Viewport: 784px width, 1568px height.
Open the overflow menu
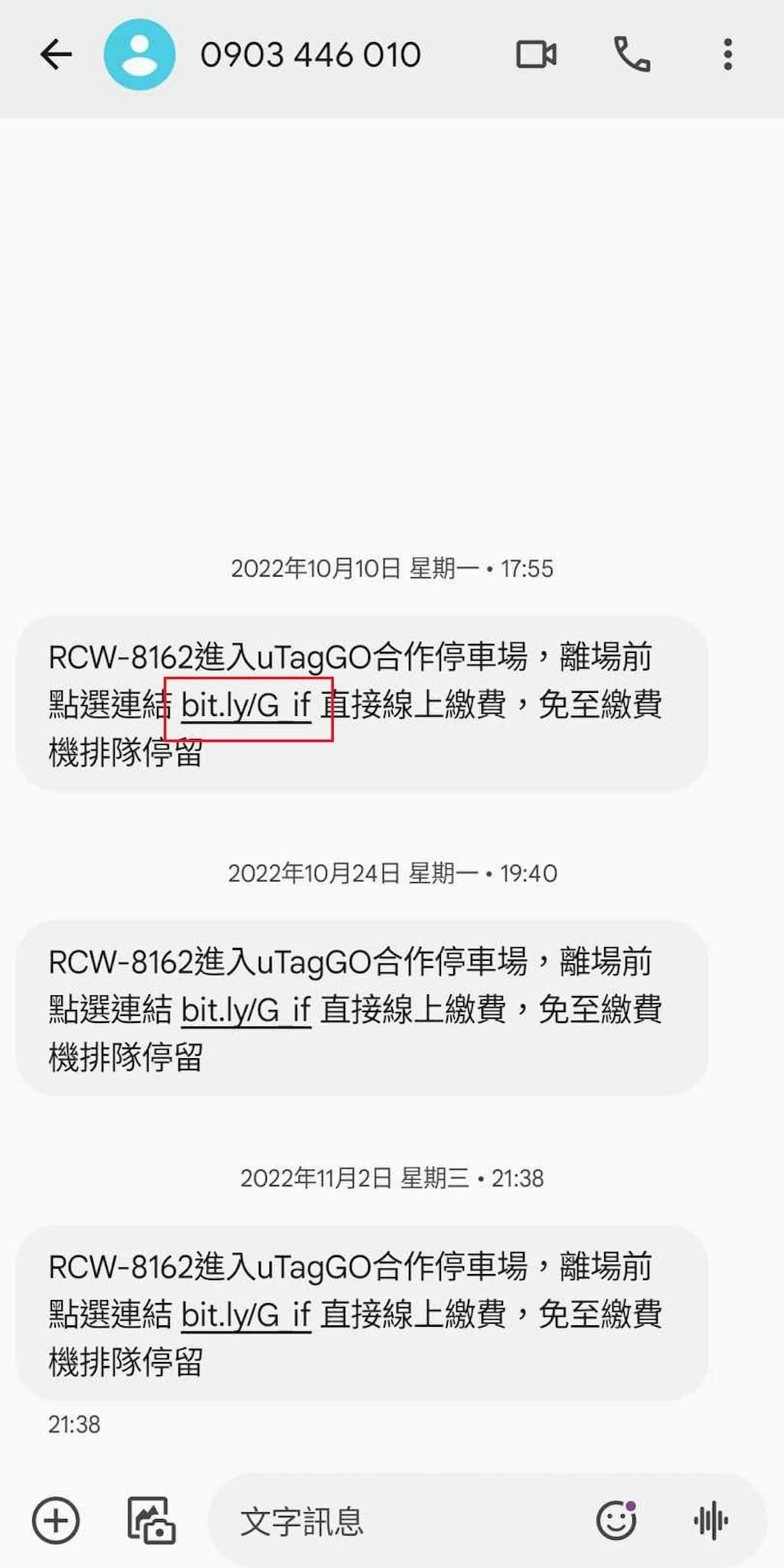click(727, 54)
